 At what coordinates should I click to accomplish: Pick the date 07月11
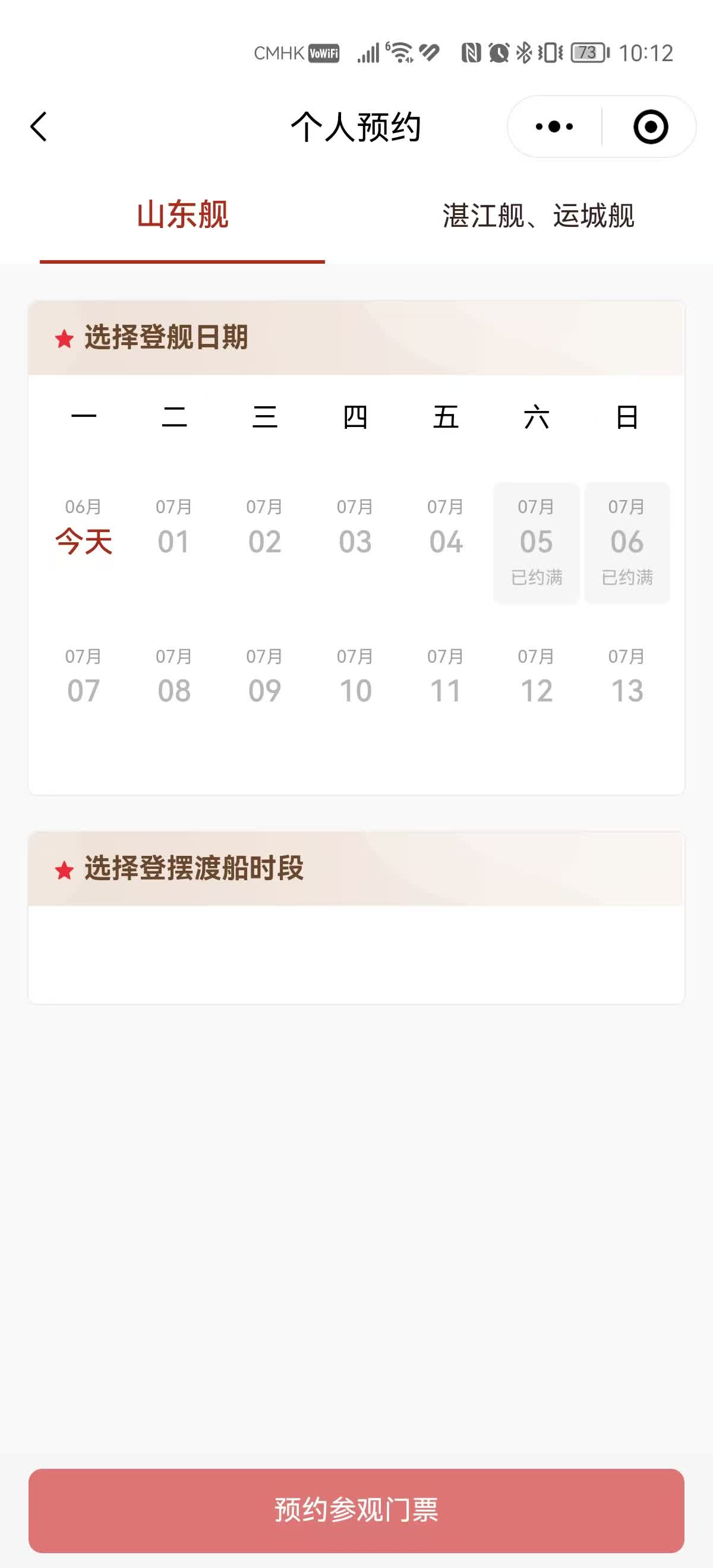[x=446, y=678]
